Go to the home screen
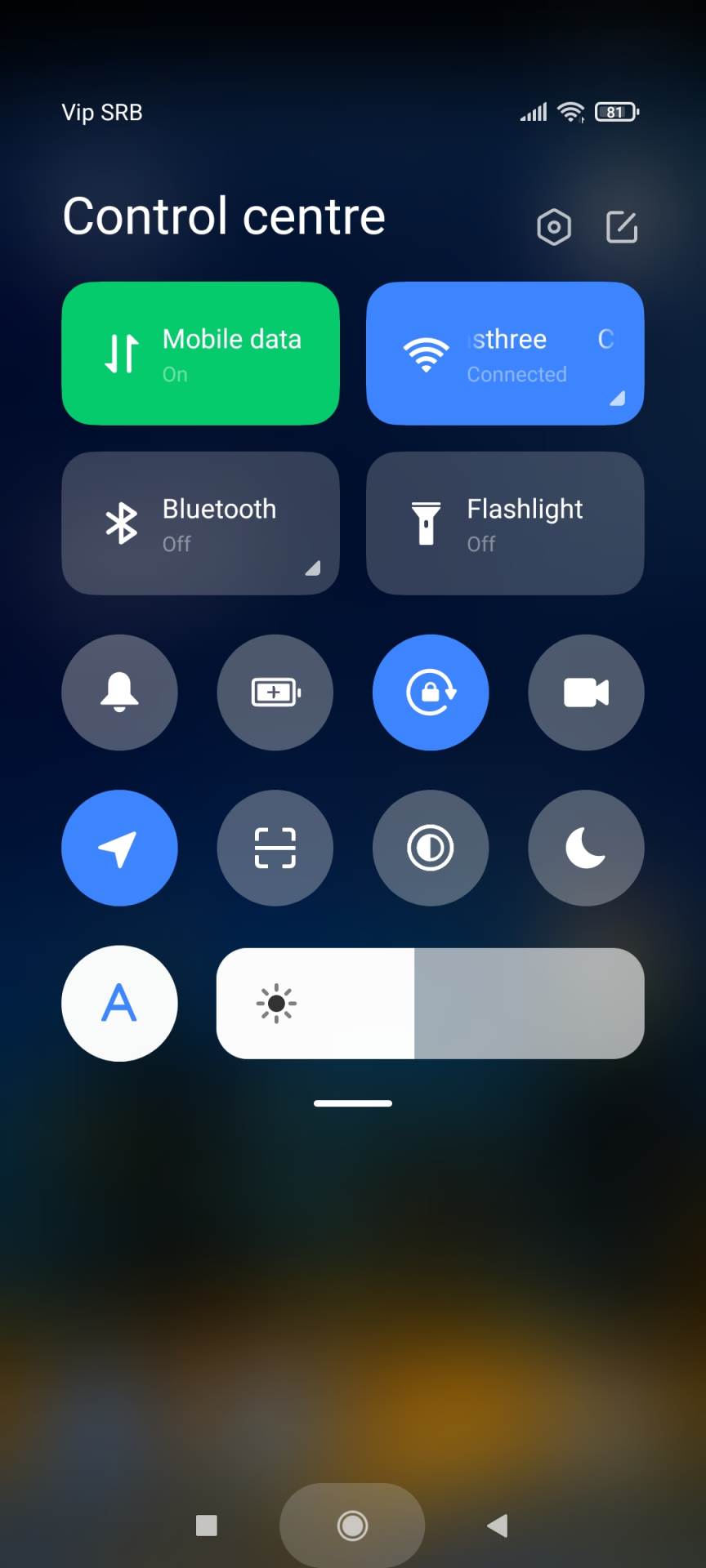 point(352,1525)
